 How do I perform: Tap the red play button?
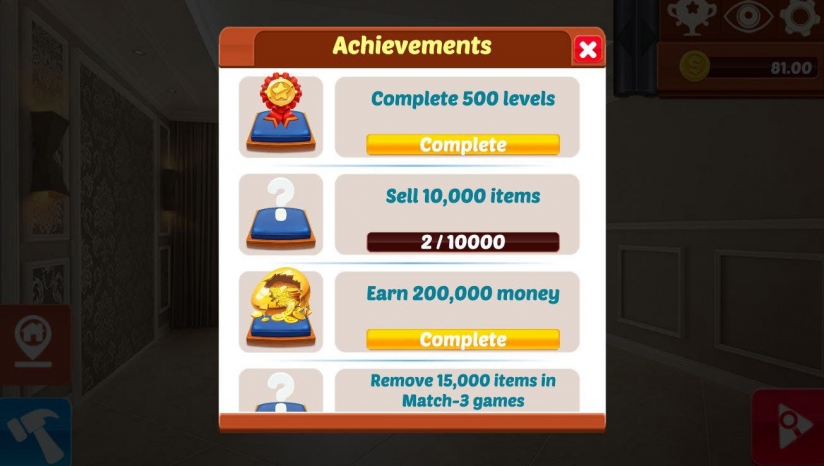791,430
